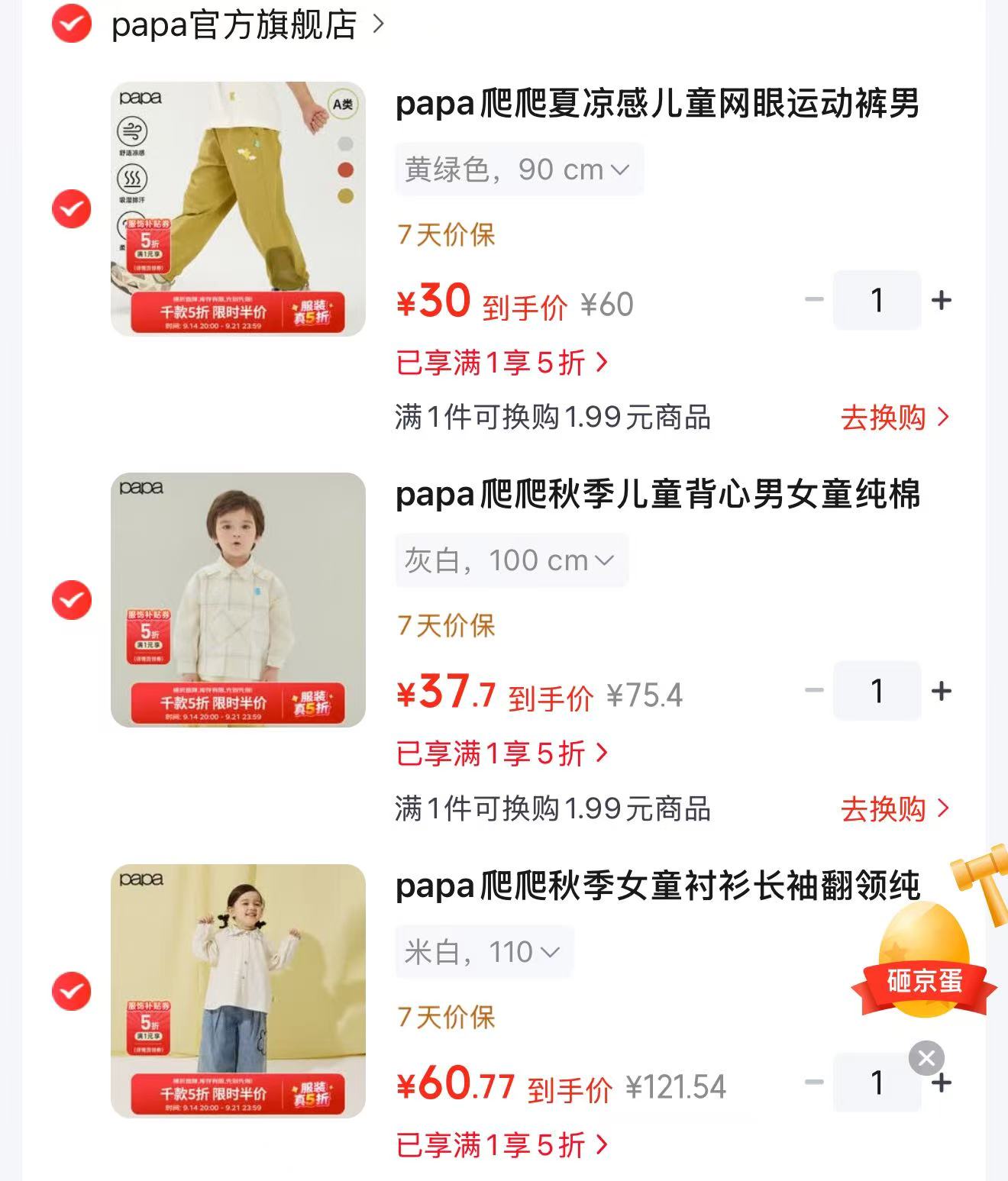Uncheck the whole papa官方旗舰店 store checkbox
Image resolution: width=1008 pixels, height=1181 pixels.
pos(72,24)
